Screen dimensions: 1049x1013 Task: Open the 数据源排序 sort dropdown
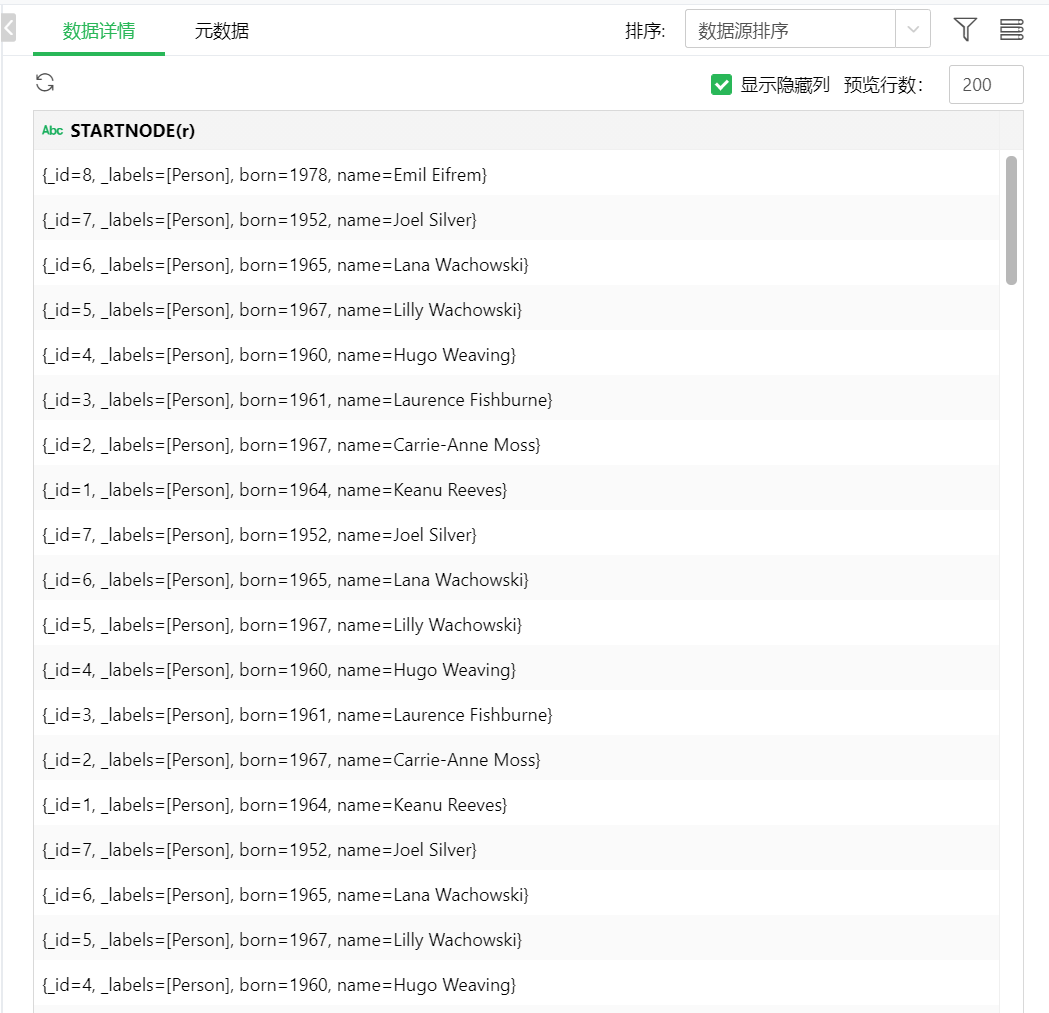806,30
